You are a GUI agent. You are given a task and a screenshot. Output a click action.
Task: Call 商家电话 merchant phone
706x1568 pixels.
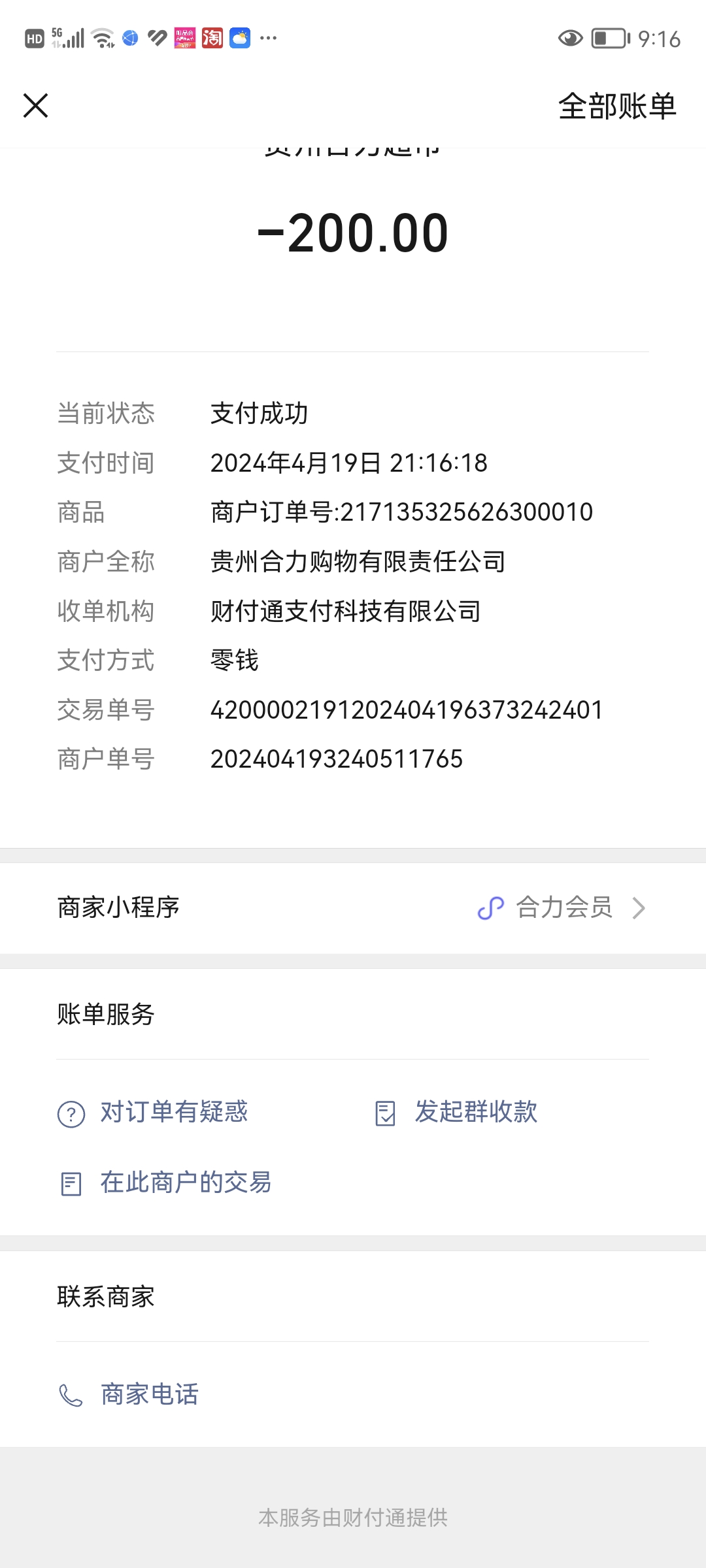[149, 1394]
